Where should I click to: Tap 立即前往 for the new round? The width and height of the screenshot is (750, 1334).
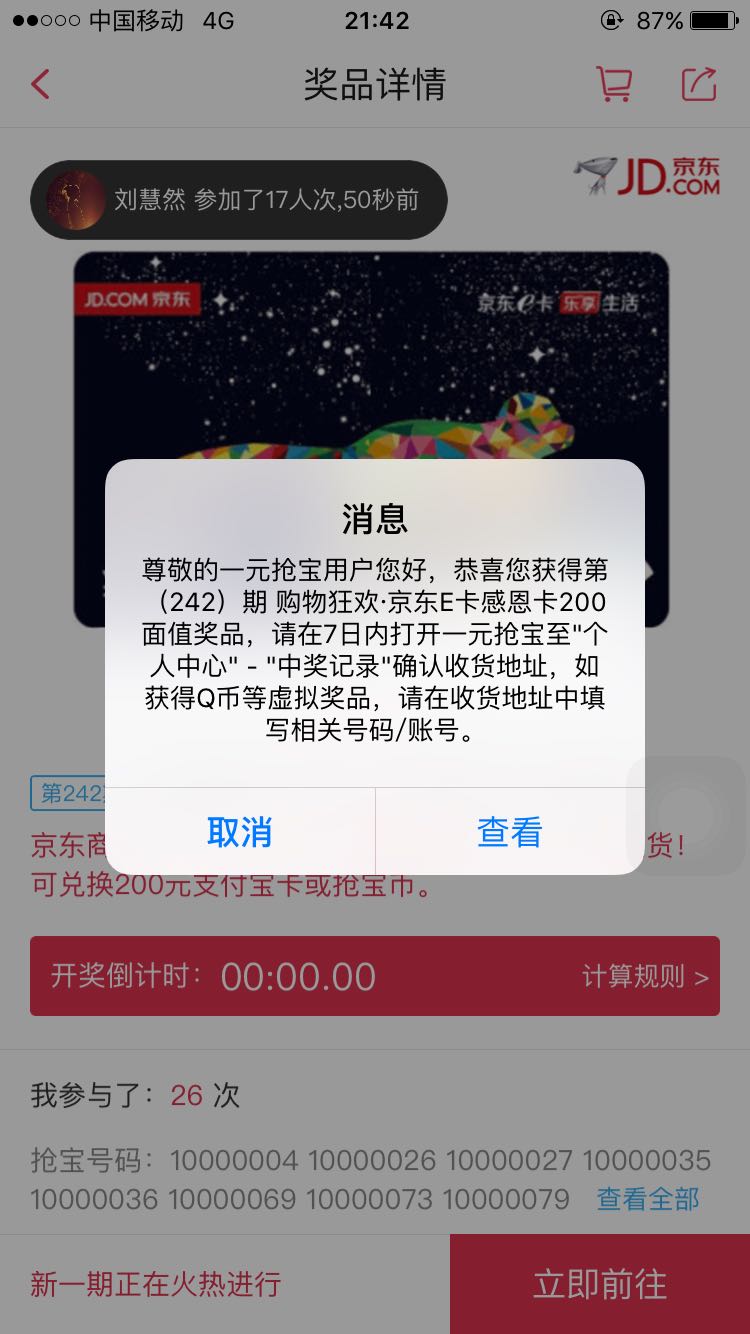(x=600, y=1284)
